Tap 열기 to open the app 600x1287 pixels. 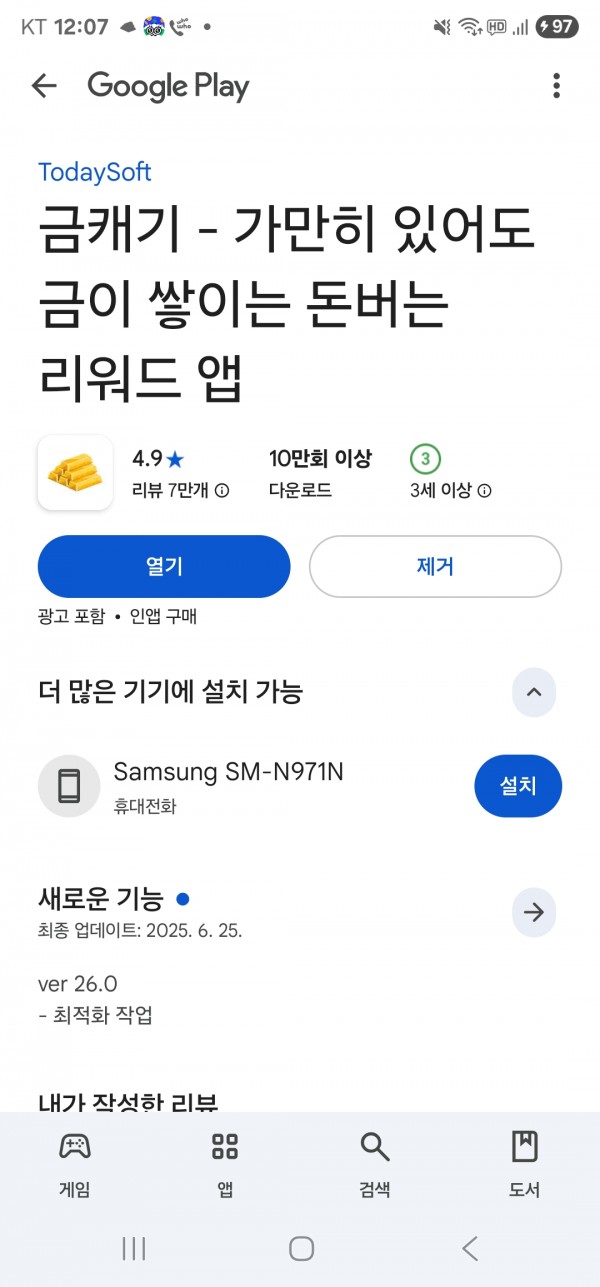pyautogui.click(x=164, y=567)
